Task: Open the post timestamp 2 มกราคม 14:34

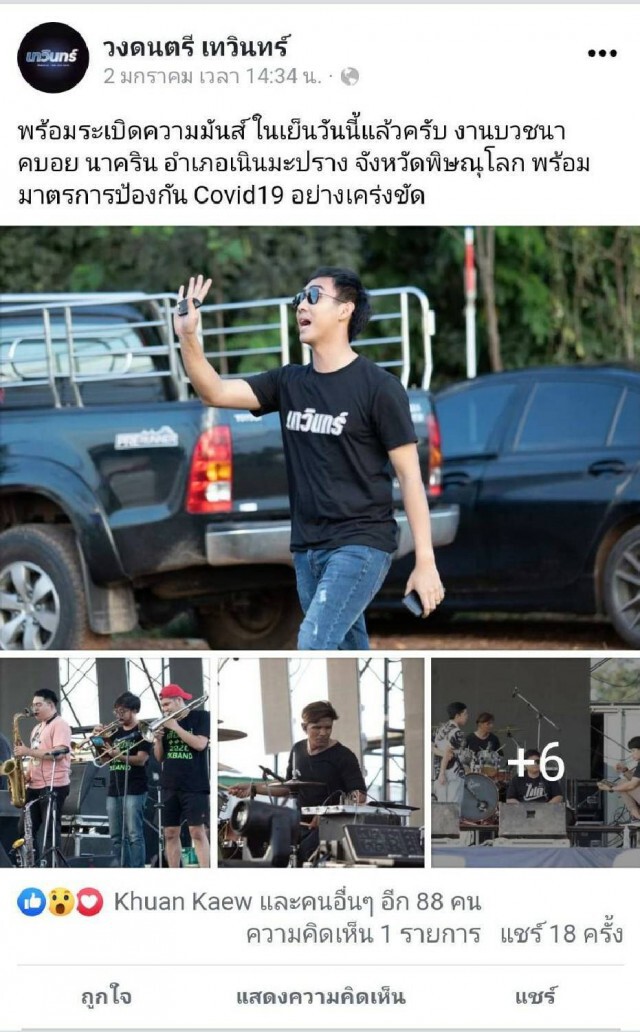Action: (x=212, y=76)
